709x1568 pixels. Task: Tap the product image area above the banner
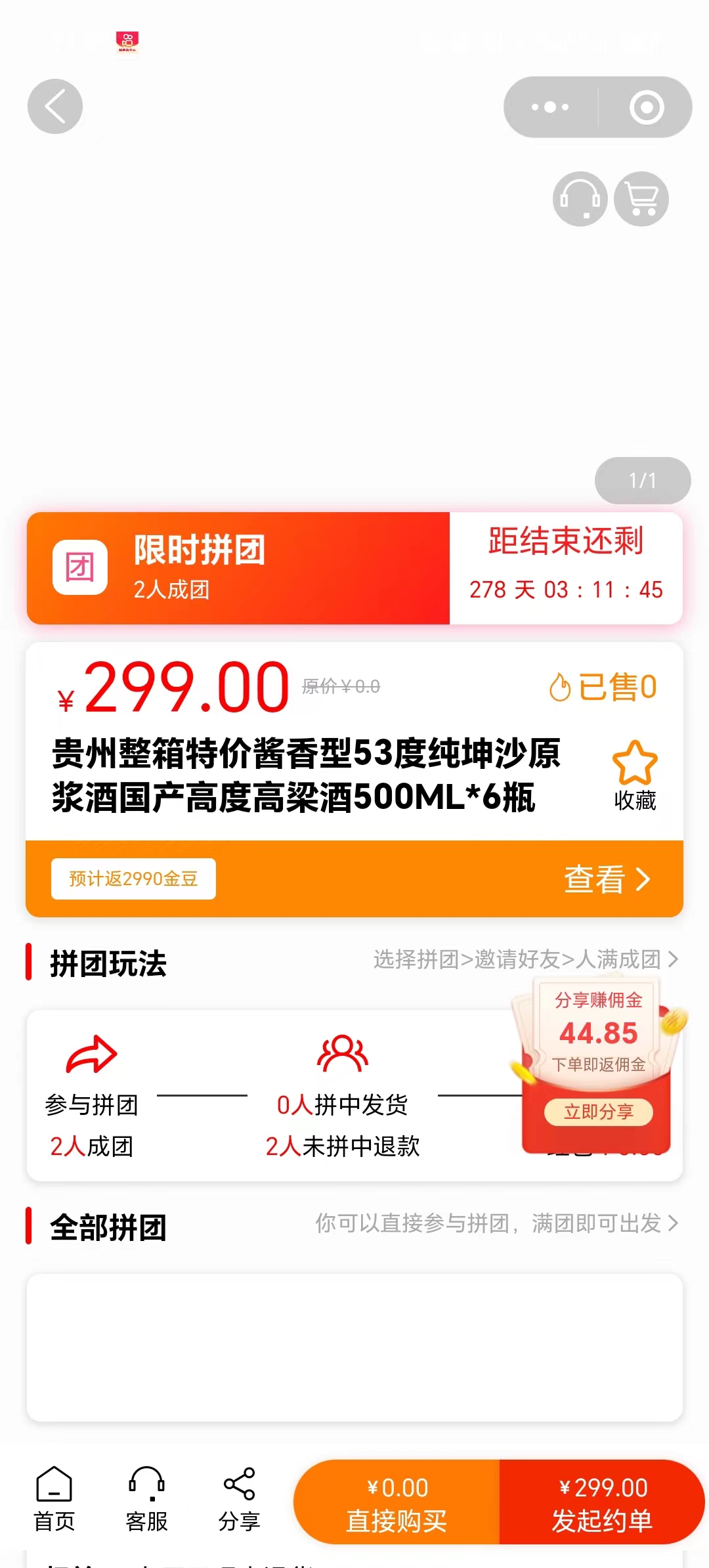pyautogui.click(x=354, y=328)
